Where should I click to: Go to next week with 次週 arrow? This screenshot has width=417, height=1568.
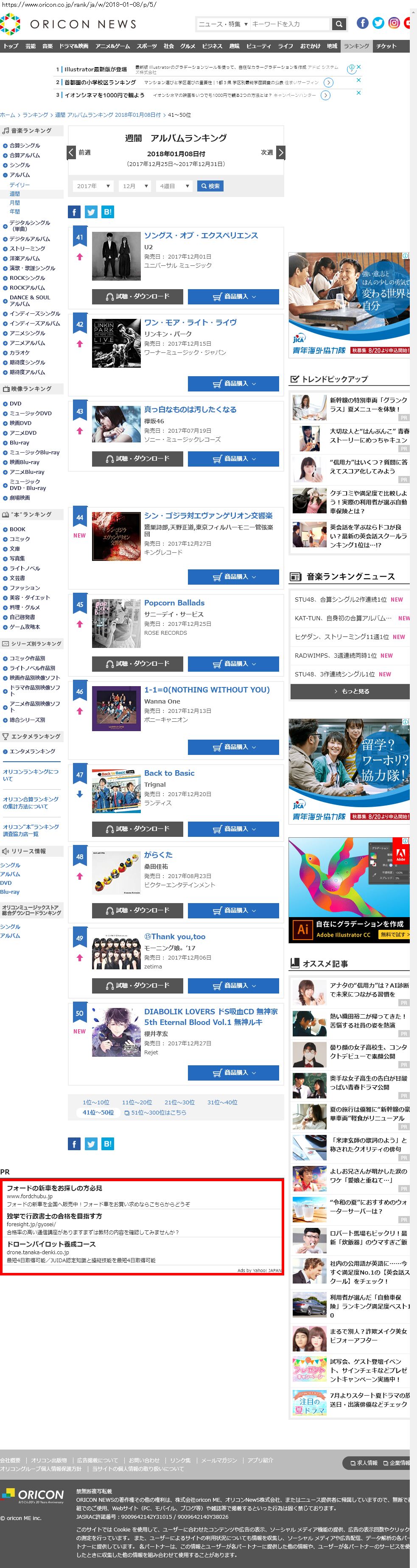pyautogui.click(x=280, y=153)
